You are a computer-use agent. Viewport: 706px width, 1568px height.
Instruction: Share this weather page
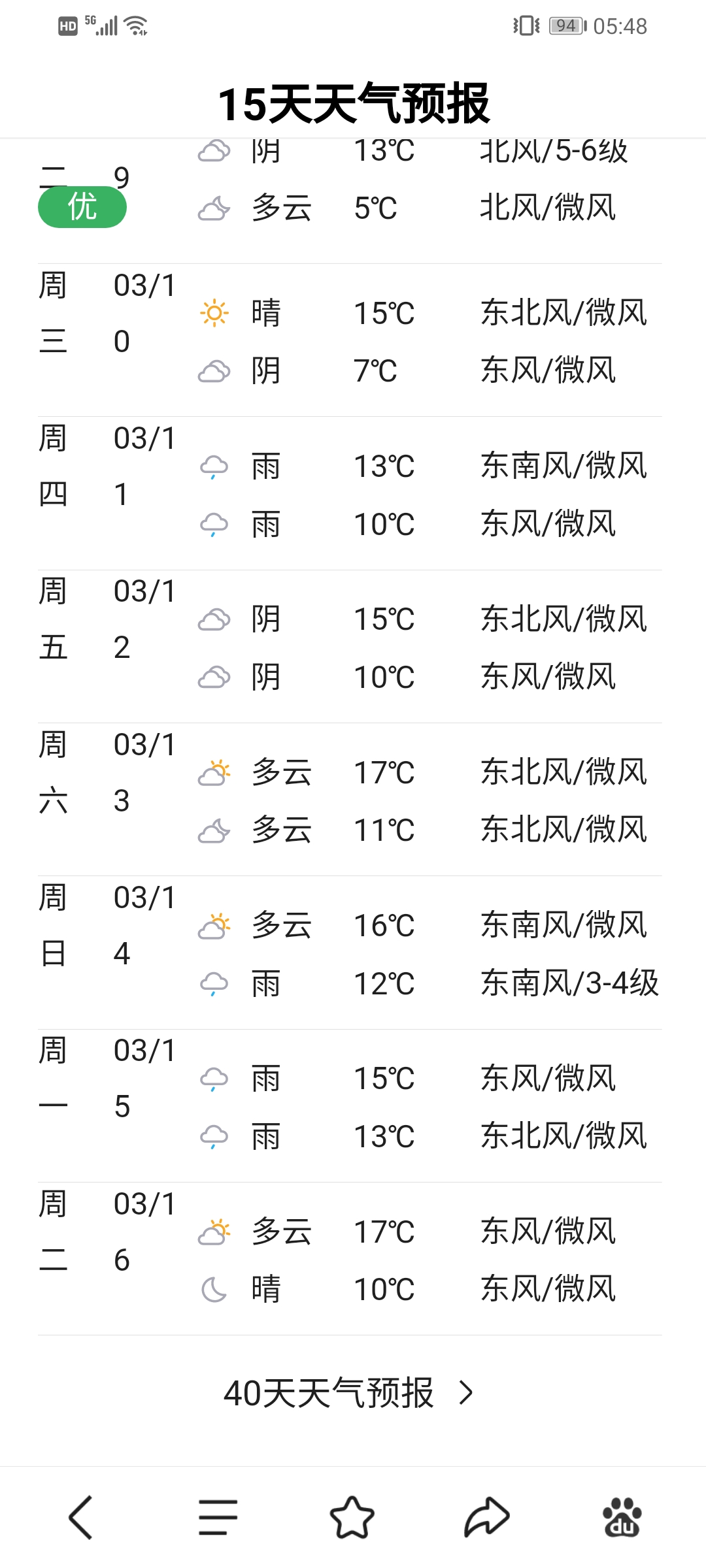click(487, 1517)
